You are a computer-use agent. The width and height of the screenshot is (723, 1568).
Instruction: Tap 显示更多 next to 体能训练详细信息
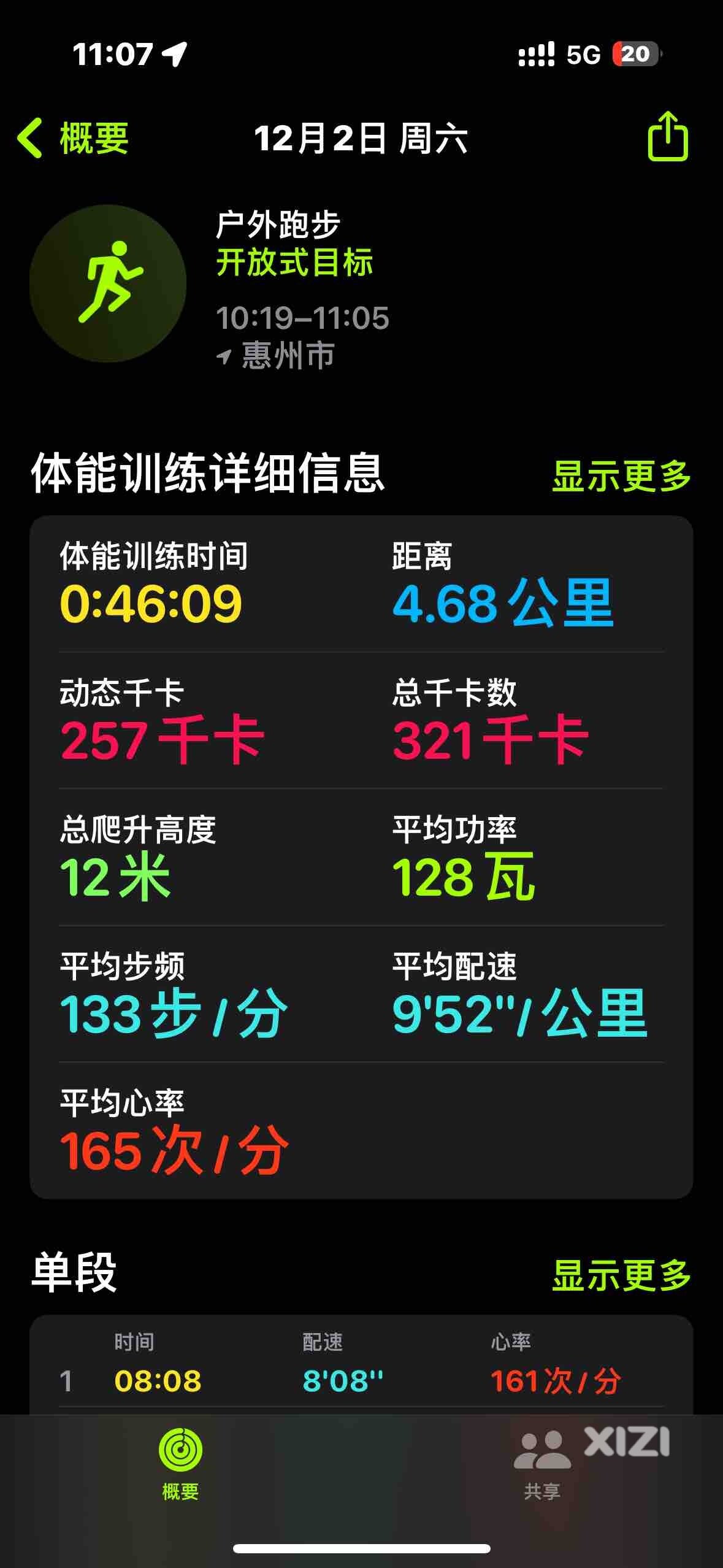[621, 476]
